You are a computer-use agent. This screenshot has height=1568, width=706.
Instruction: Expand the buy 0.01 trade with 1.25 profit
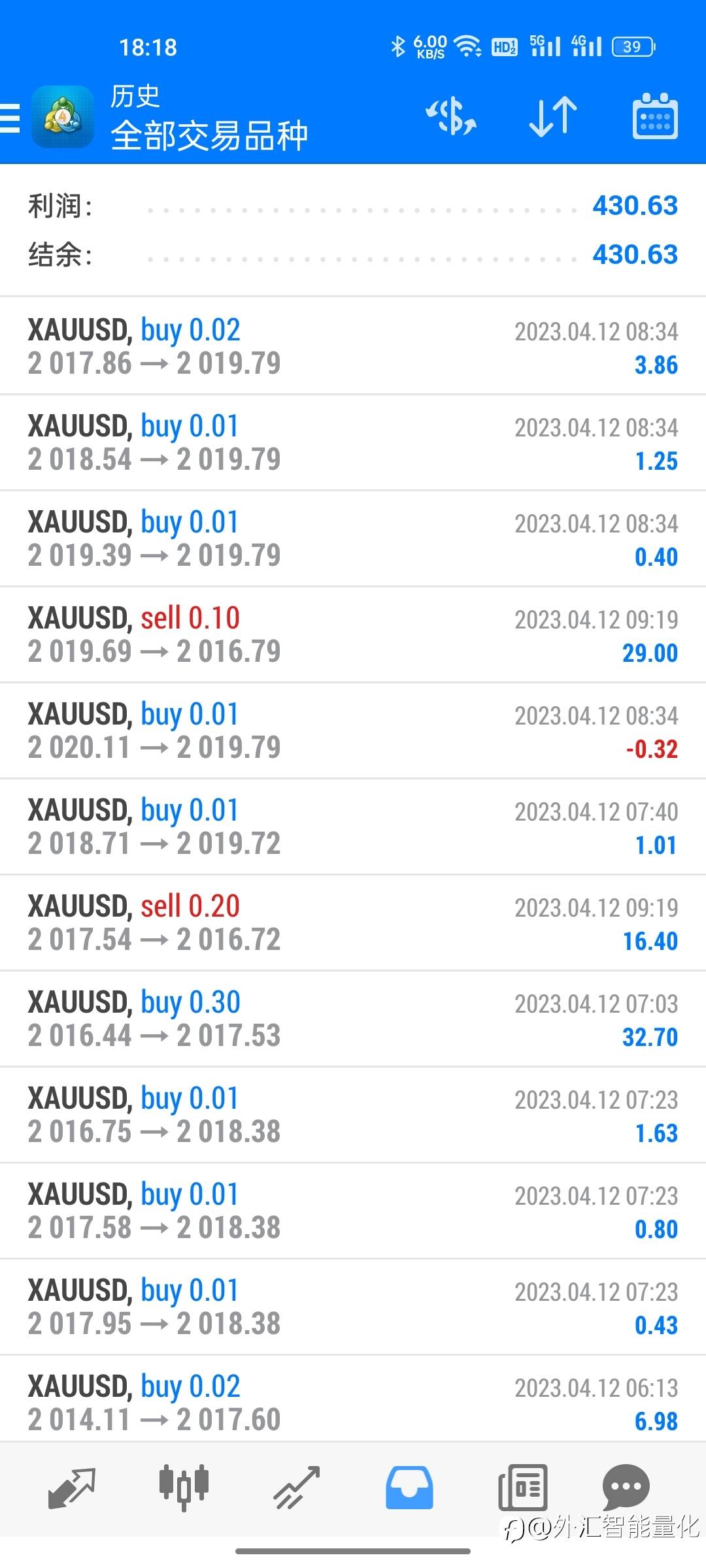(353, 442)
